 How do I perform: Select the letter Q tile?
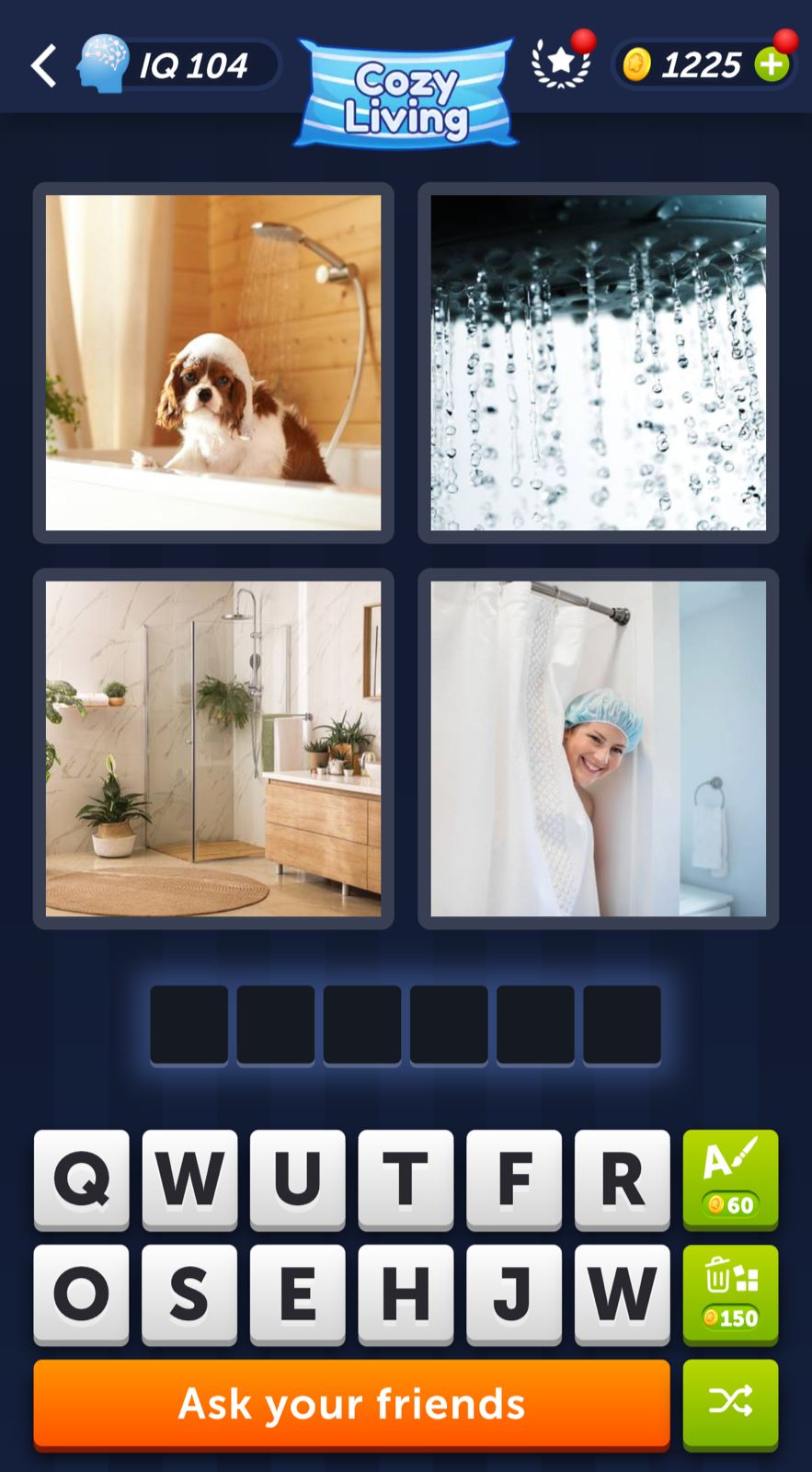[x=82, y=1179]
